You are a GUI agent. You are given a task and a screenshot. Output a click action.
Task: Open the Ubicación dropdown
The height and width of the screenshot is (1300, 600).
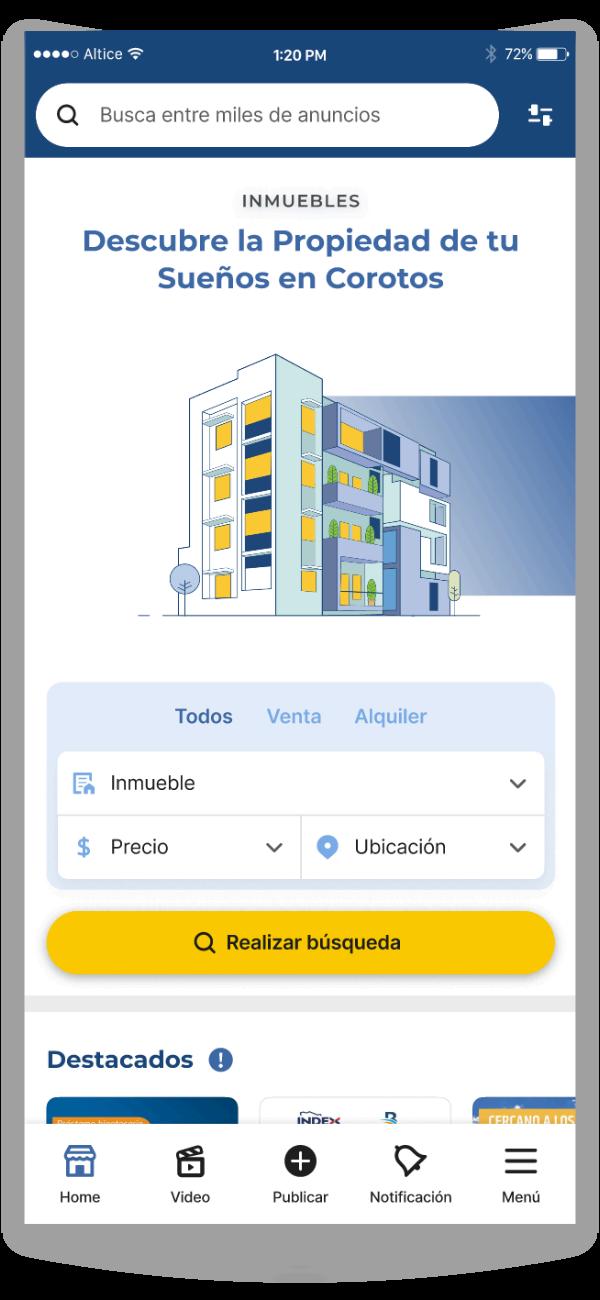tap(423, 847)
